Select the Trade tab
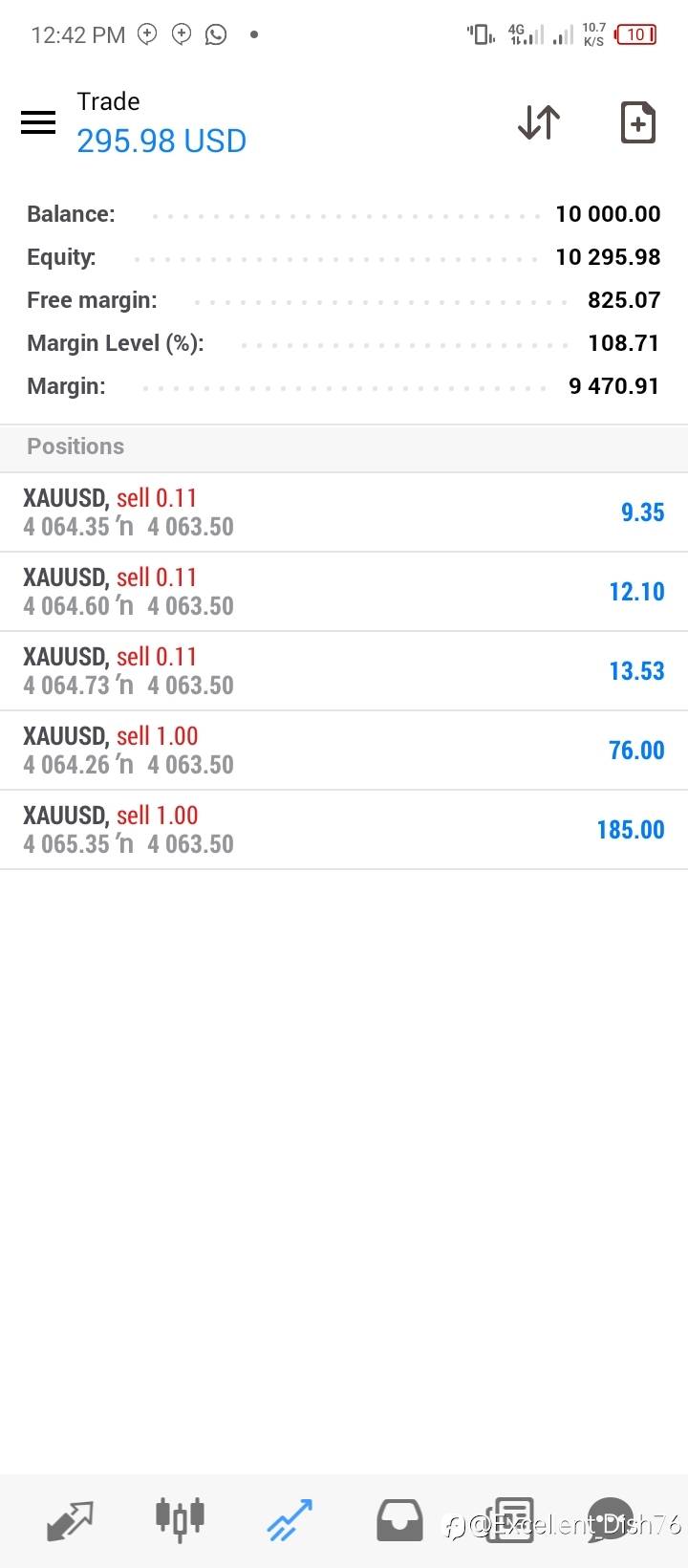 tap(290, 1520)
